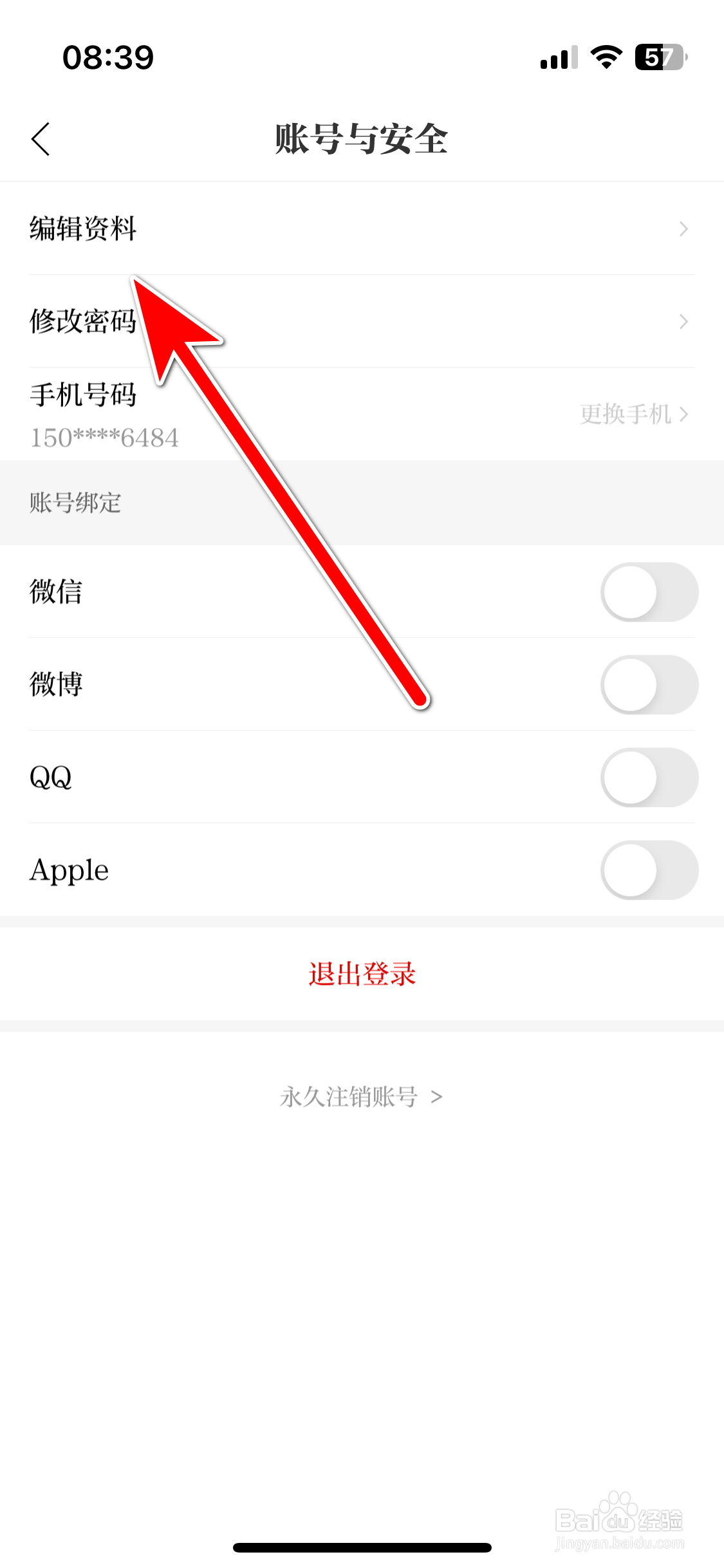Enable the 微博 binding toggle
This screenshot has height=1568, width=724.
[648, 686]
